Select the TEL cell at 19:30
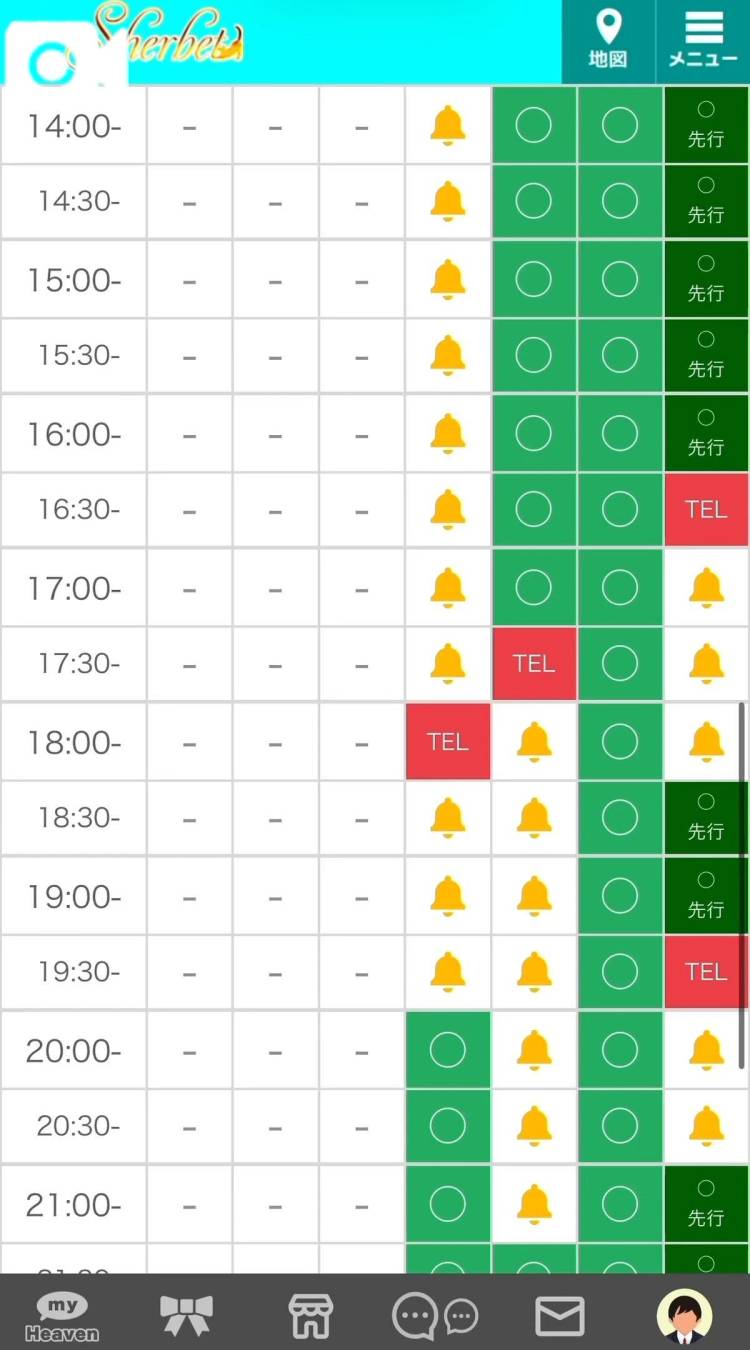Image resolution: width=750 pixels, height=1350 pixels. pyautogui.click(x=706, y=972)
